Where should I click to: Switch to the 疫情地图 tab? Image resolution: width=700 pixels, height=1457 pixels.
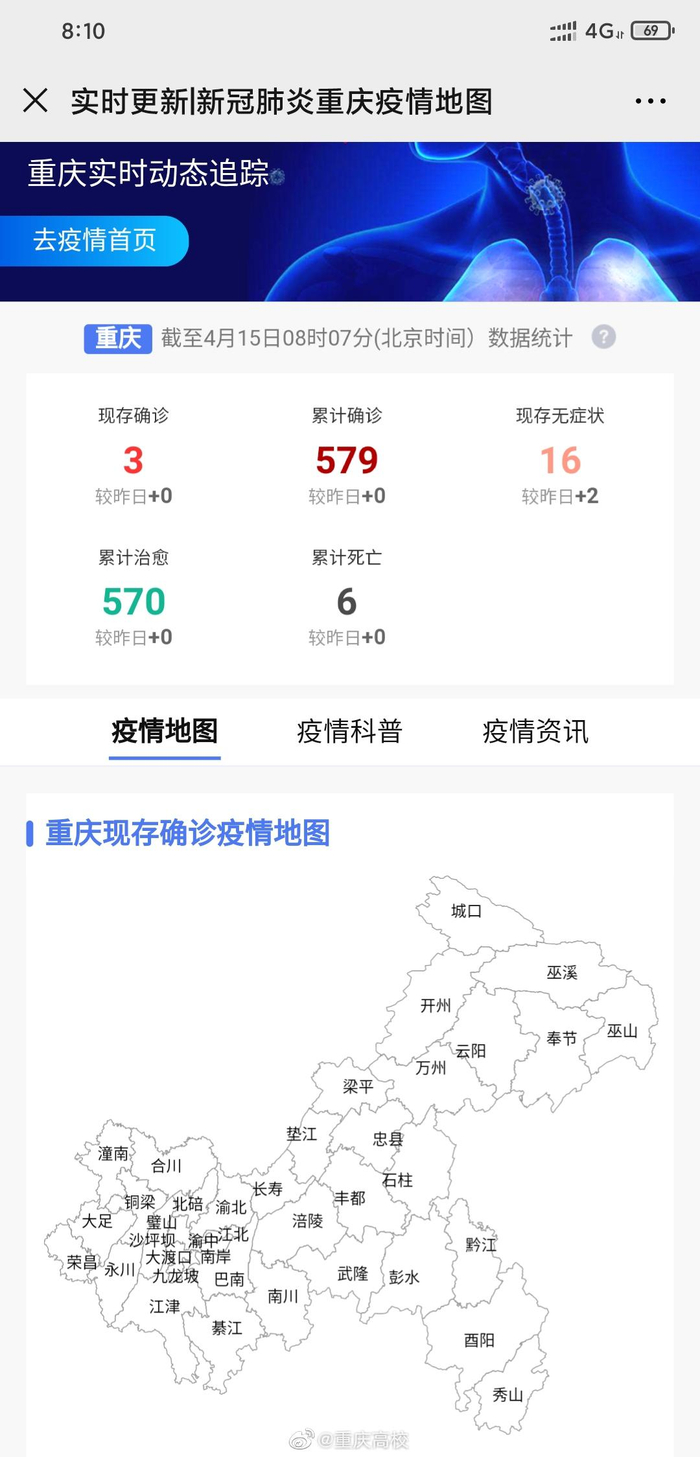click(x=164, y=731)
